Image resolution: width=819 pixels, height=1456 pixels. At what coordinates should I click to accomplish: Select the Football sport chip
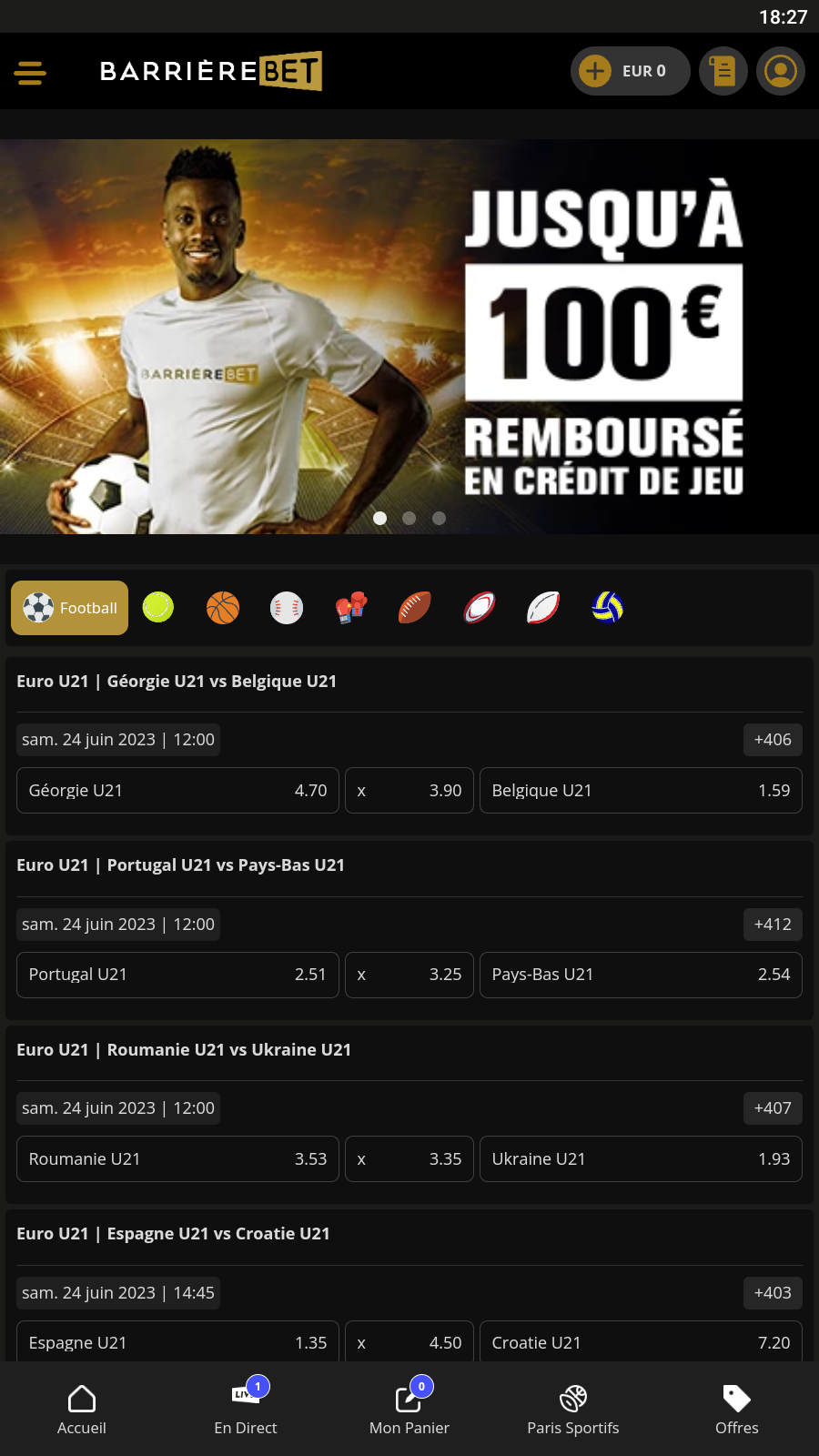(70, 608)
